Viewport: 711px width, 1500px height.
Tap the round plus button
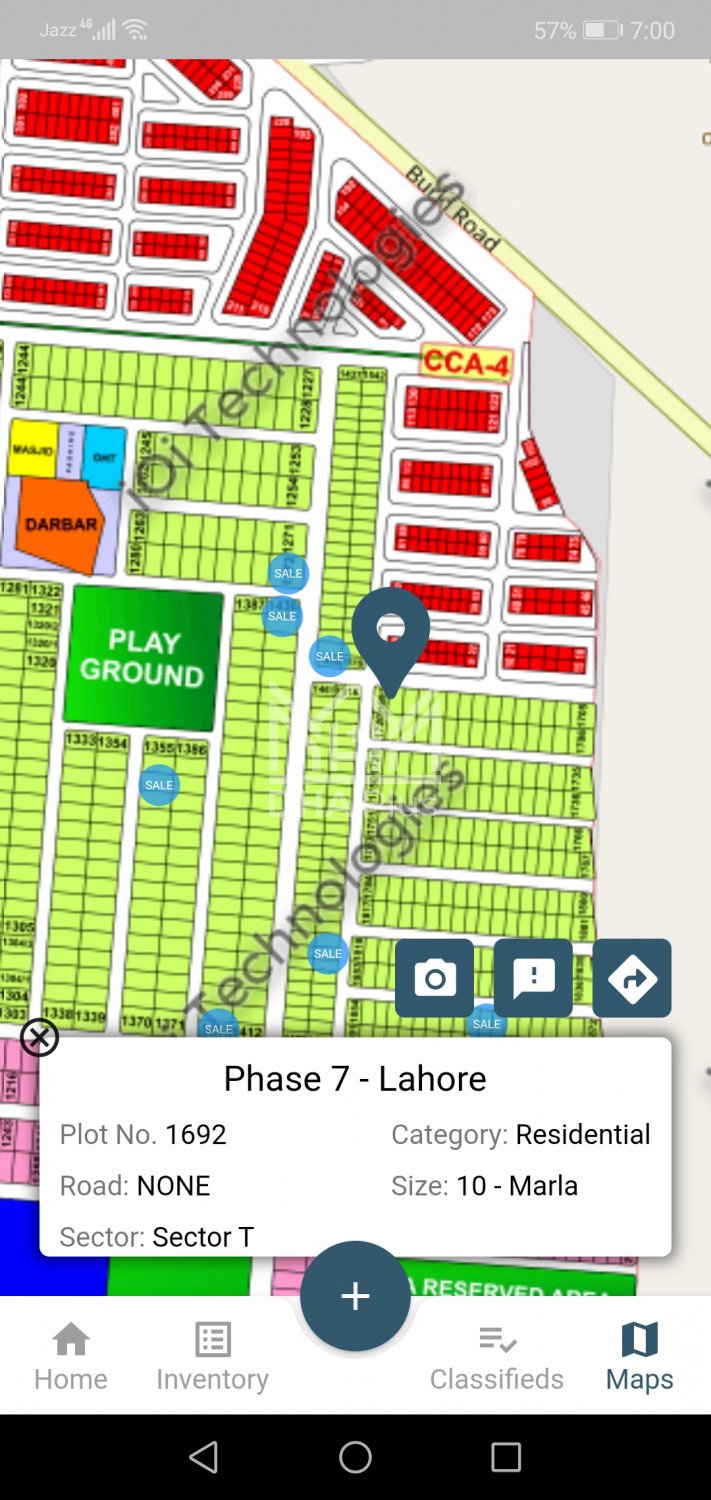tap(355, 1296)
